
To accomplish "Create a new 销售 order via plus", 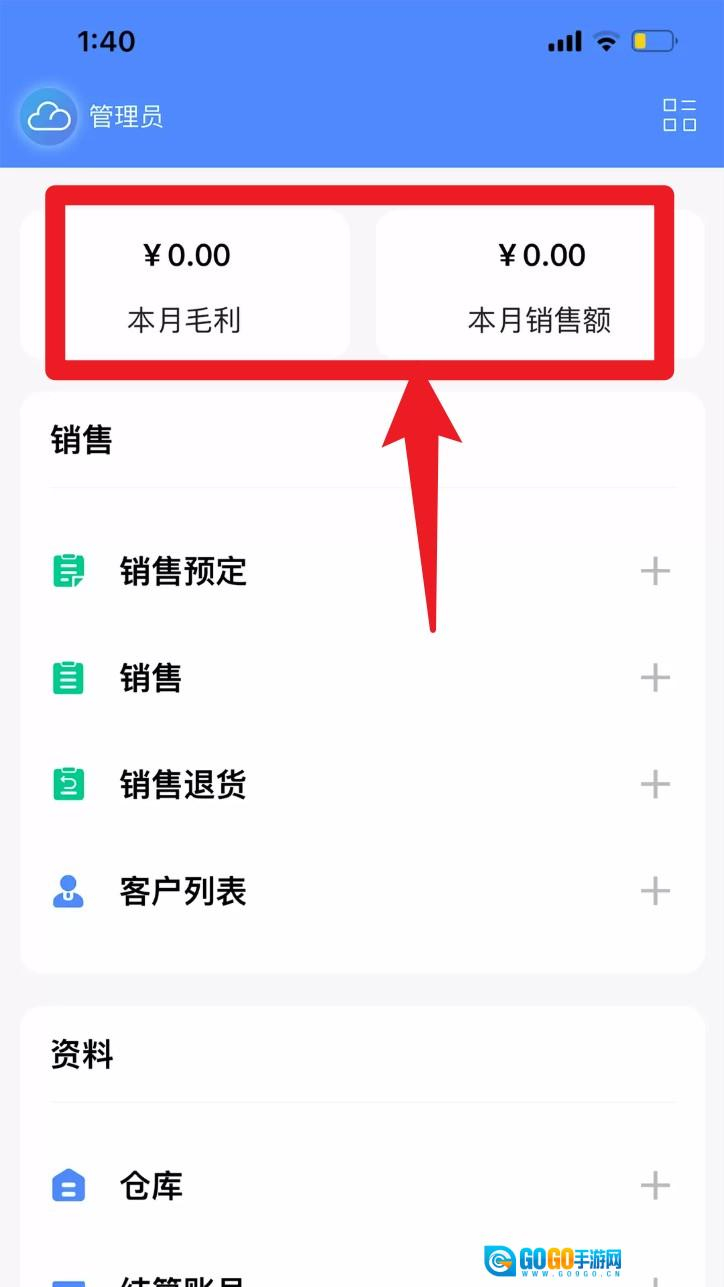I will click(655, 679).
